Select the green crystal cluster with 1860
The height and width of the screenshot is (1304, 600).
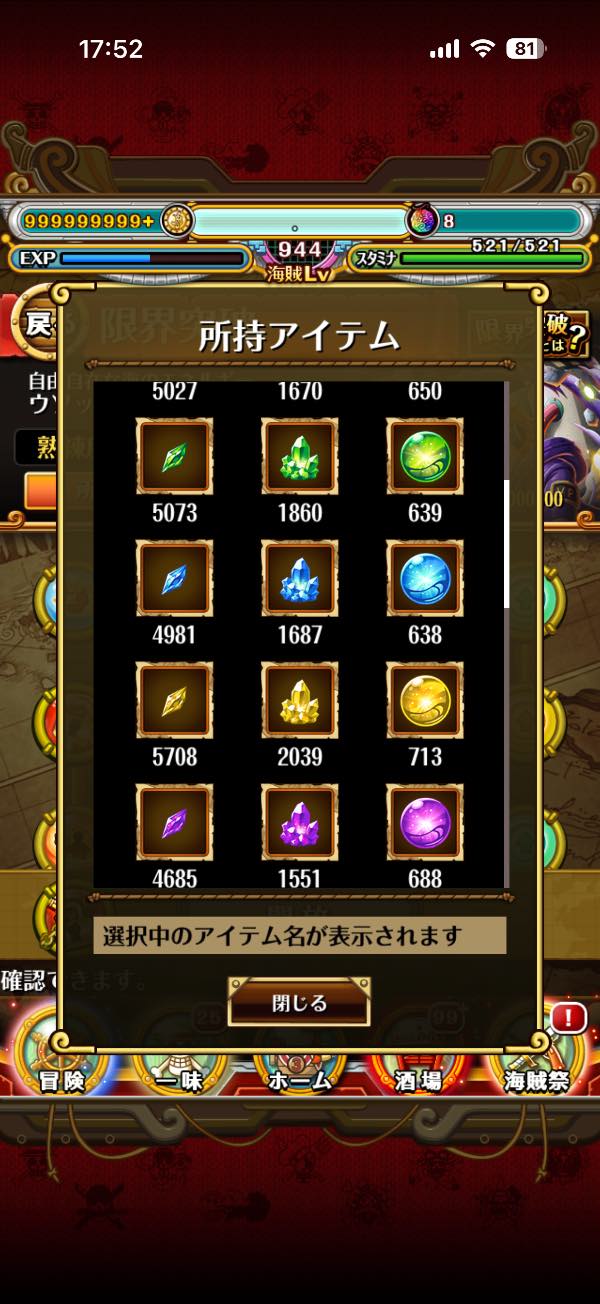coord(299,456)
